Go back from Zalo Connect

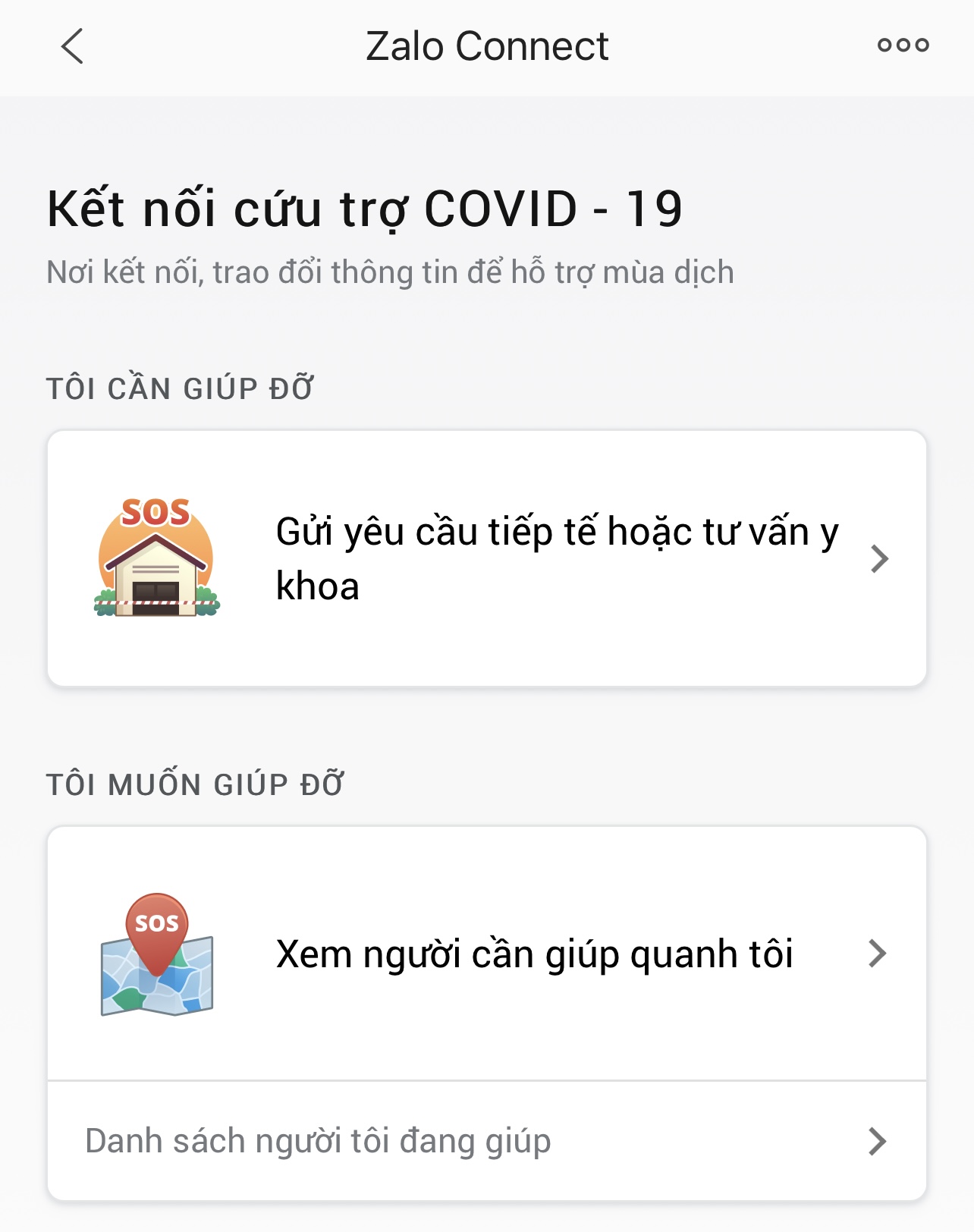click(x=72, y=46)
